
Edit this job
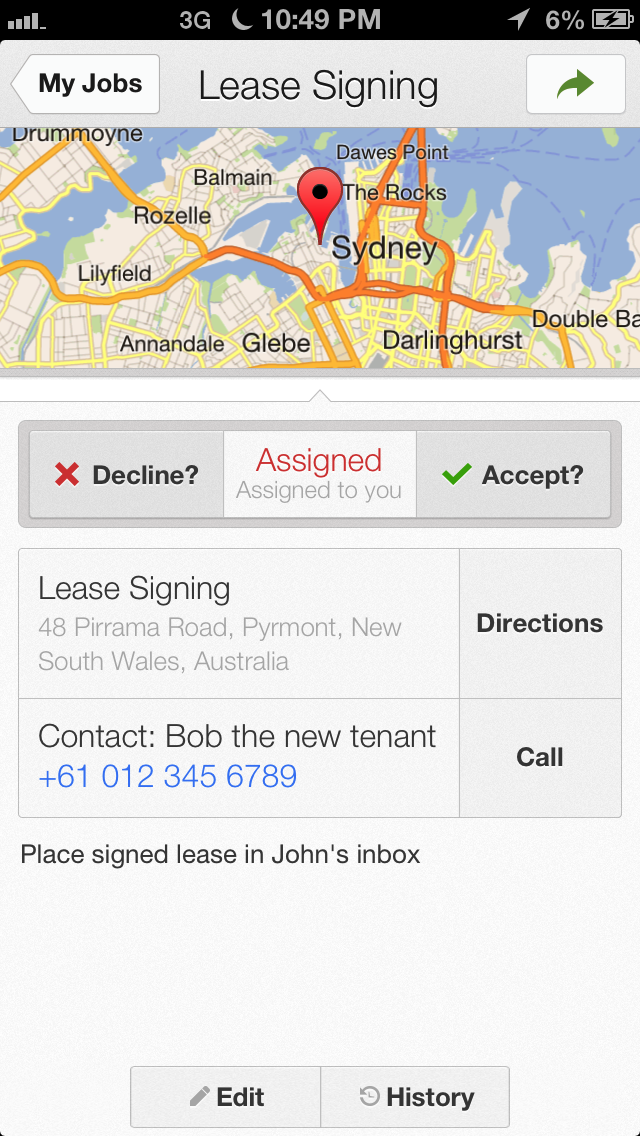coord(226,1097)
